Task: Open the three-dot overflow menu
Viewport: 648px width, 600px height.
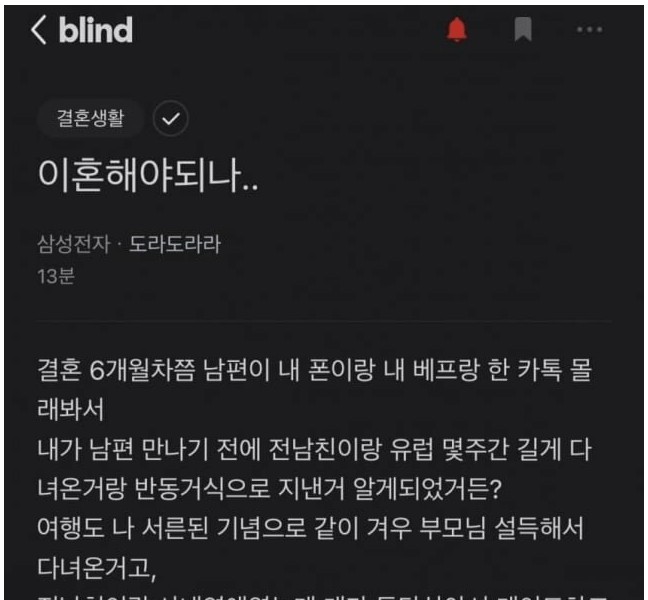Action: tap(590, 31)
